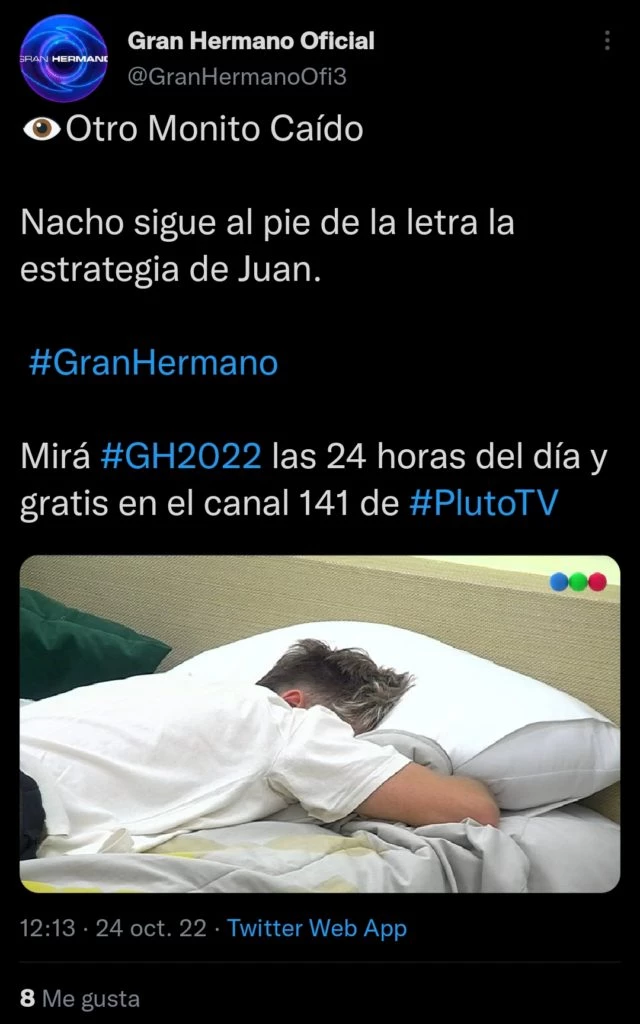This screenshot has width=640, height=1024.
Task: Open the Twitter Web App source link
Action: pyautogui.click(x=317, y=928)
